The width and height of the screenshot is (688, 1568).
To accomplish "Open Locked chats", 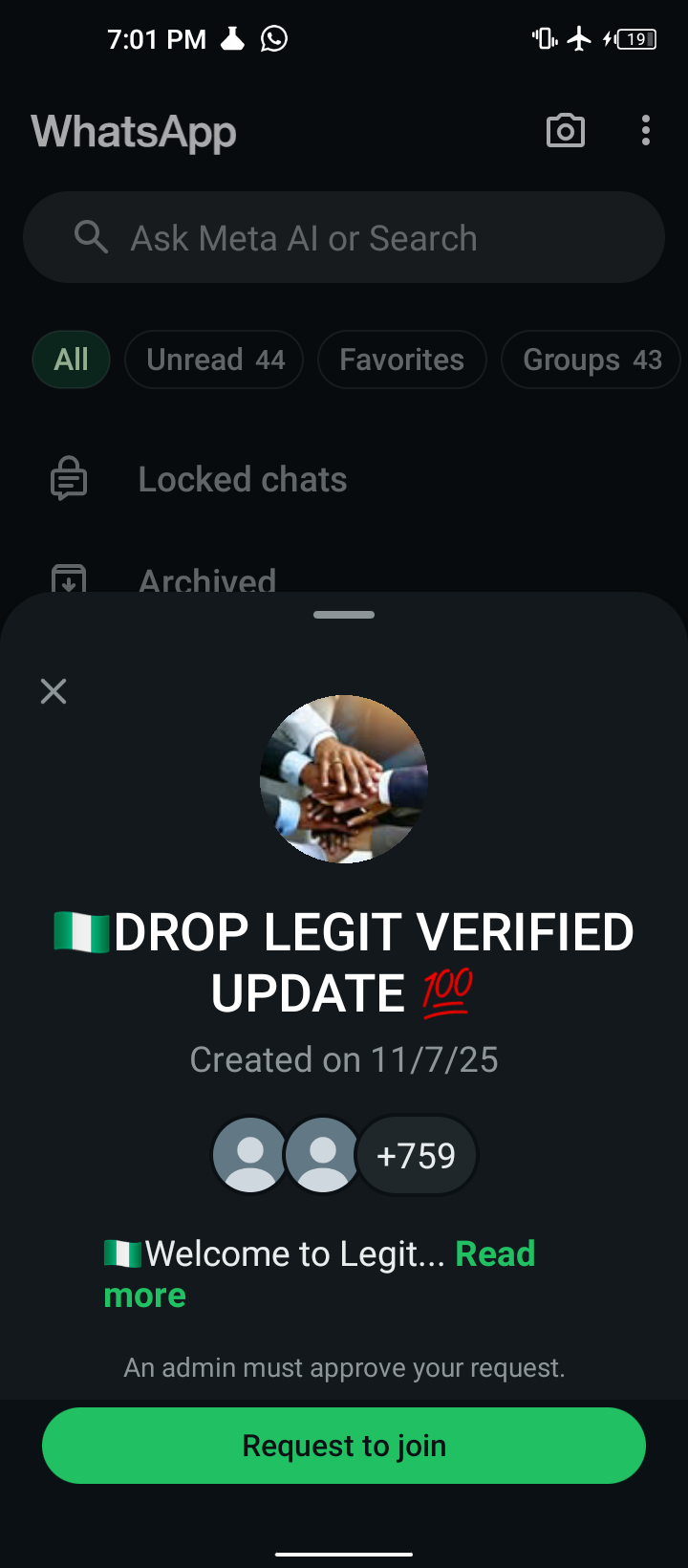I will 243,479.
